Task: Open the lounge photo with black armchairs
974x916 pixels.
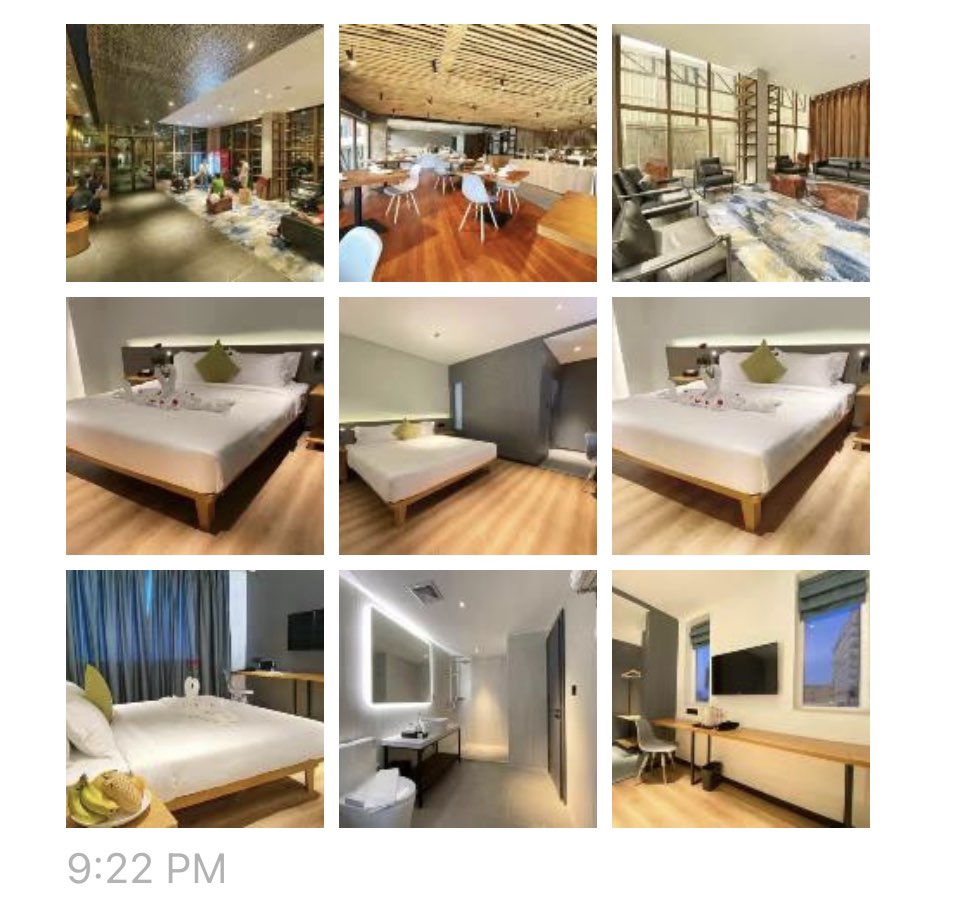Action: pyautogui.click(x=741, y=153)
